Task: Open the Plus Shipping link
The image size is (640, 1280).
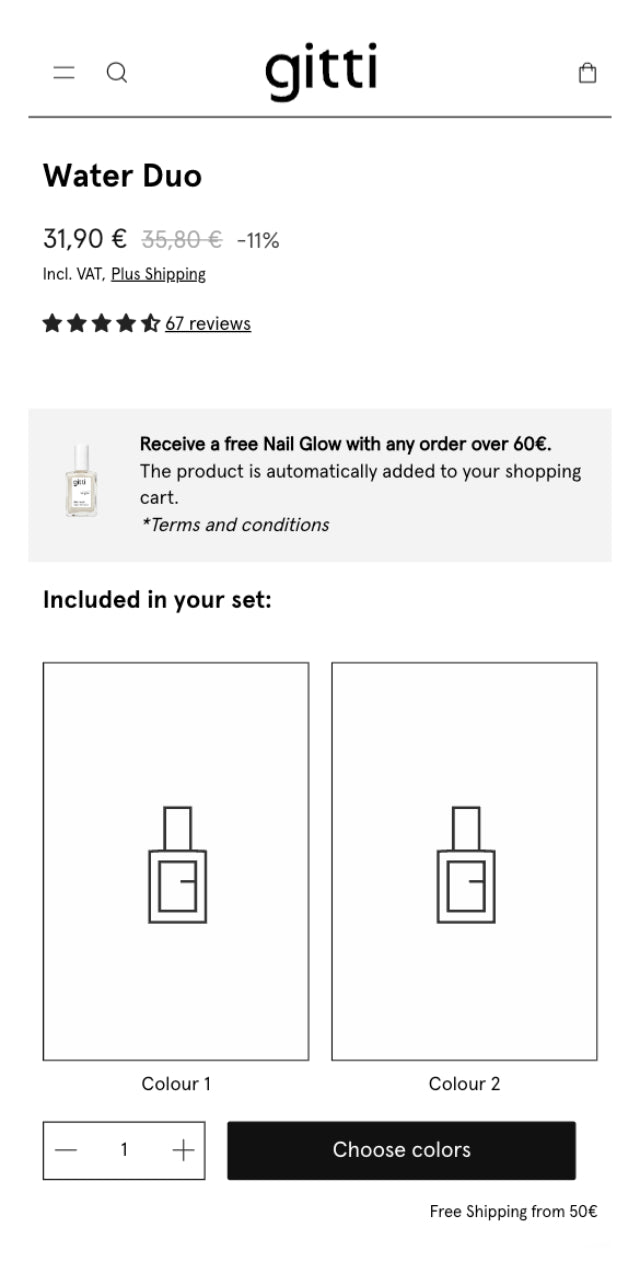Action: click(x=158, y=274)
